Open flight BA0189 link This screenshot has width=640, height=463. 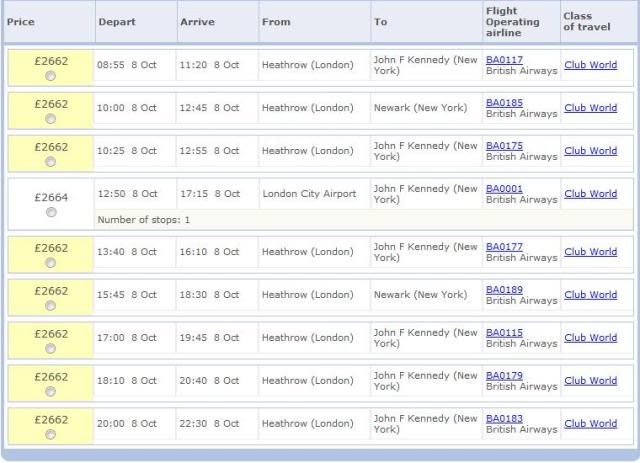pos(504,289)
